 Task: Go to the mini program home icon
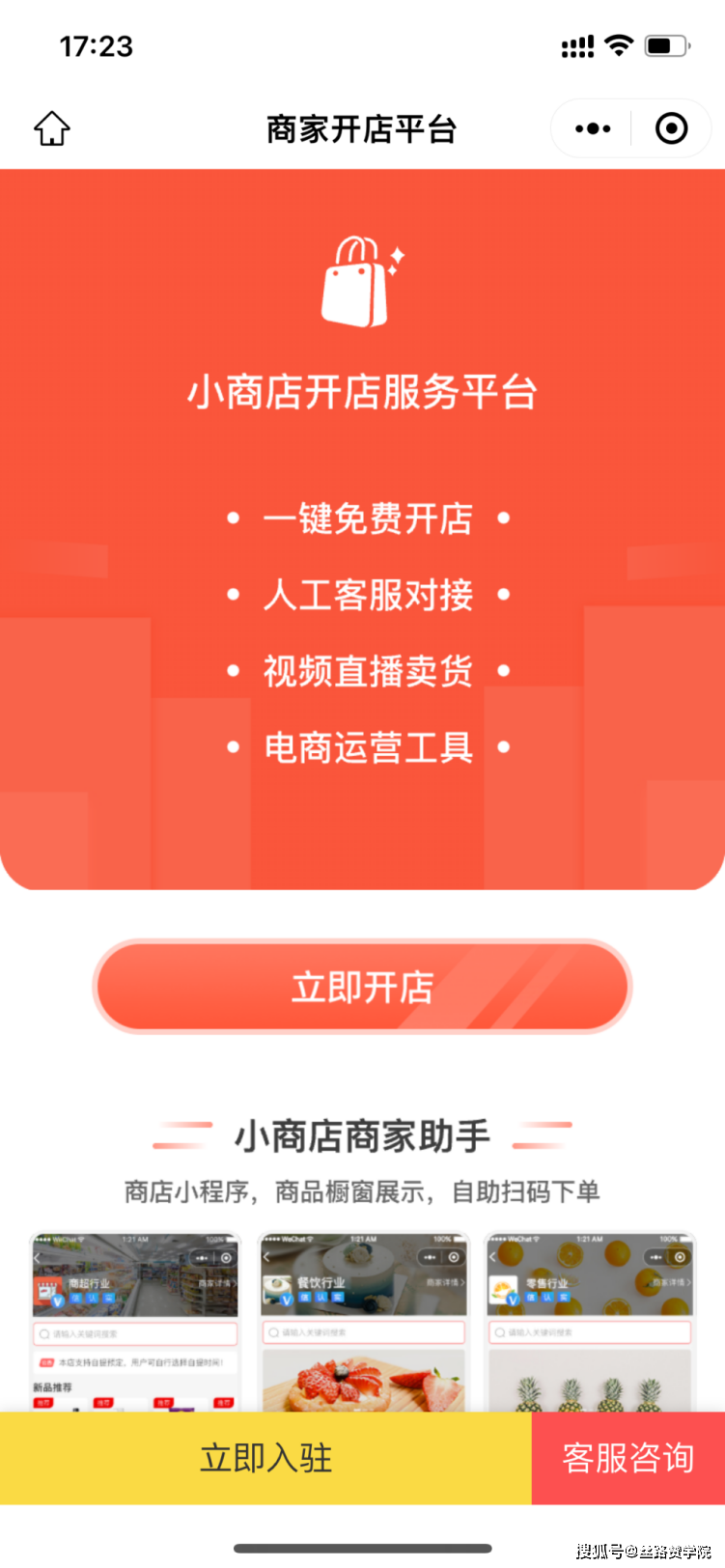(52, 128)
